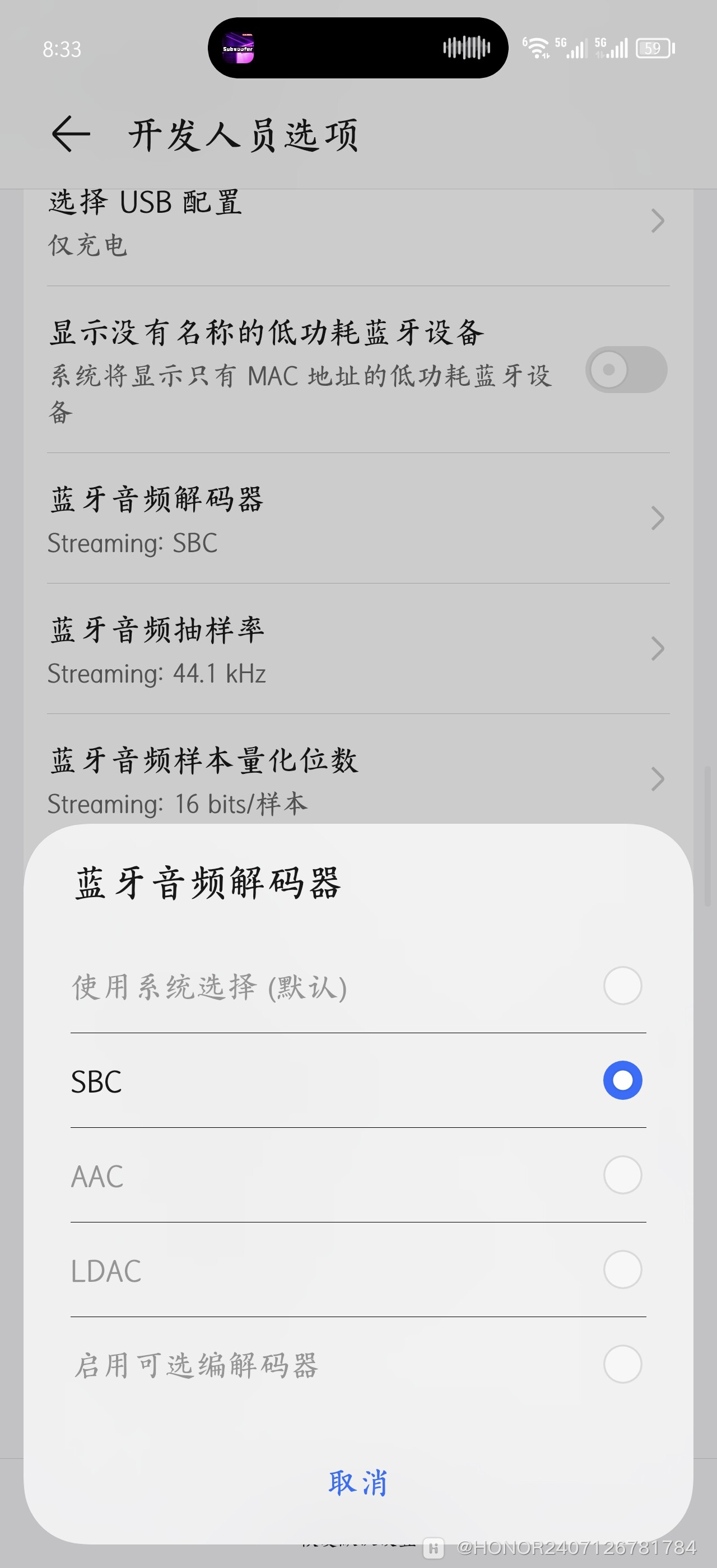The image size is (717, 1568).
Task: Toggle showing unnamed low-power Bluetooth devices
Action: (x=626, y=370)
